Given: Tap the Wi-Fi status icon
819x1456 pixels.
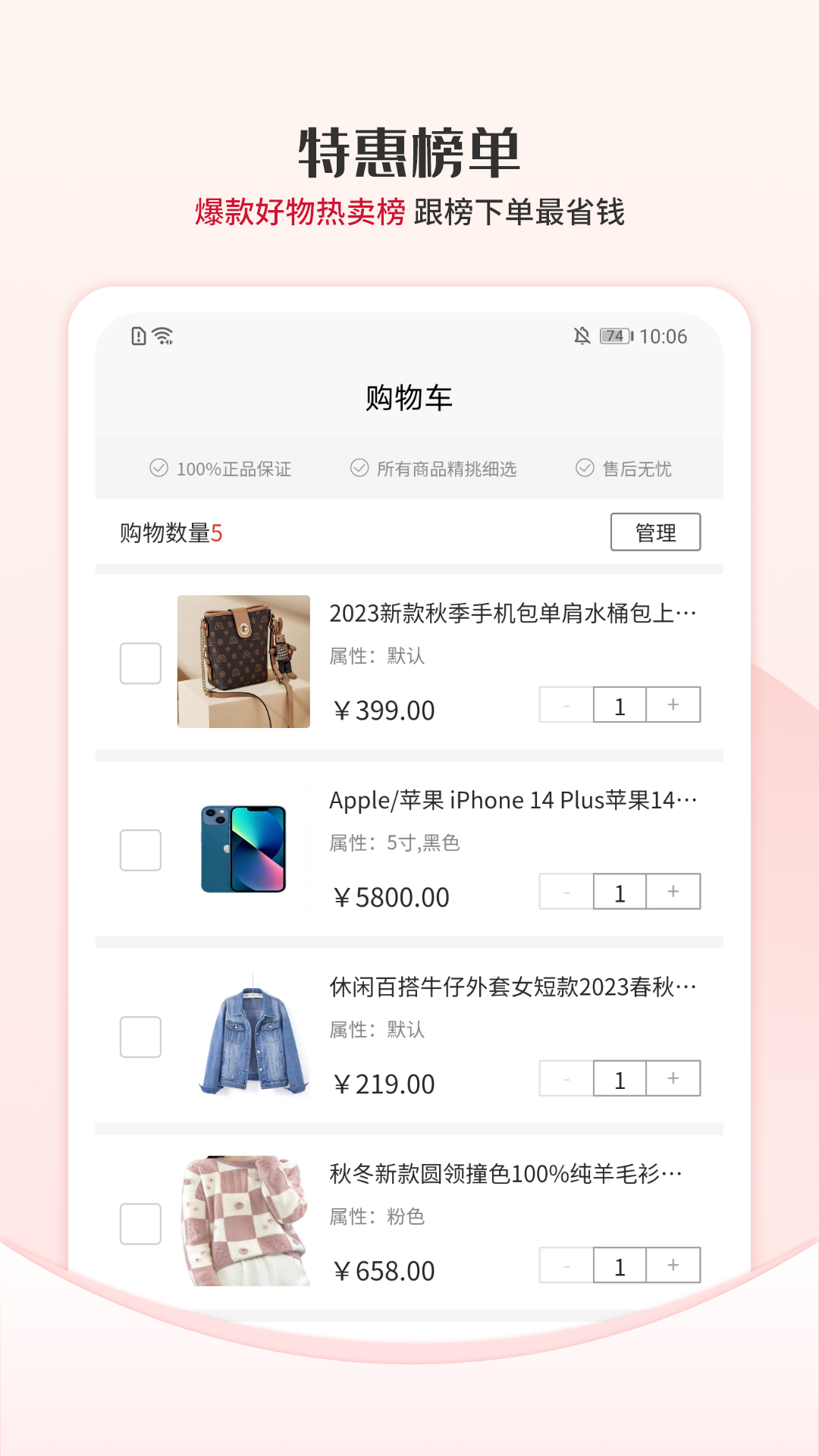Looking at the screenshot, I should [x=162, y=336].
